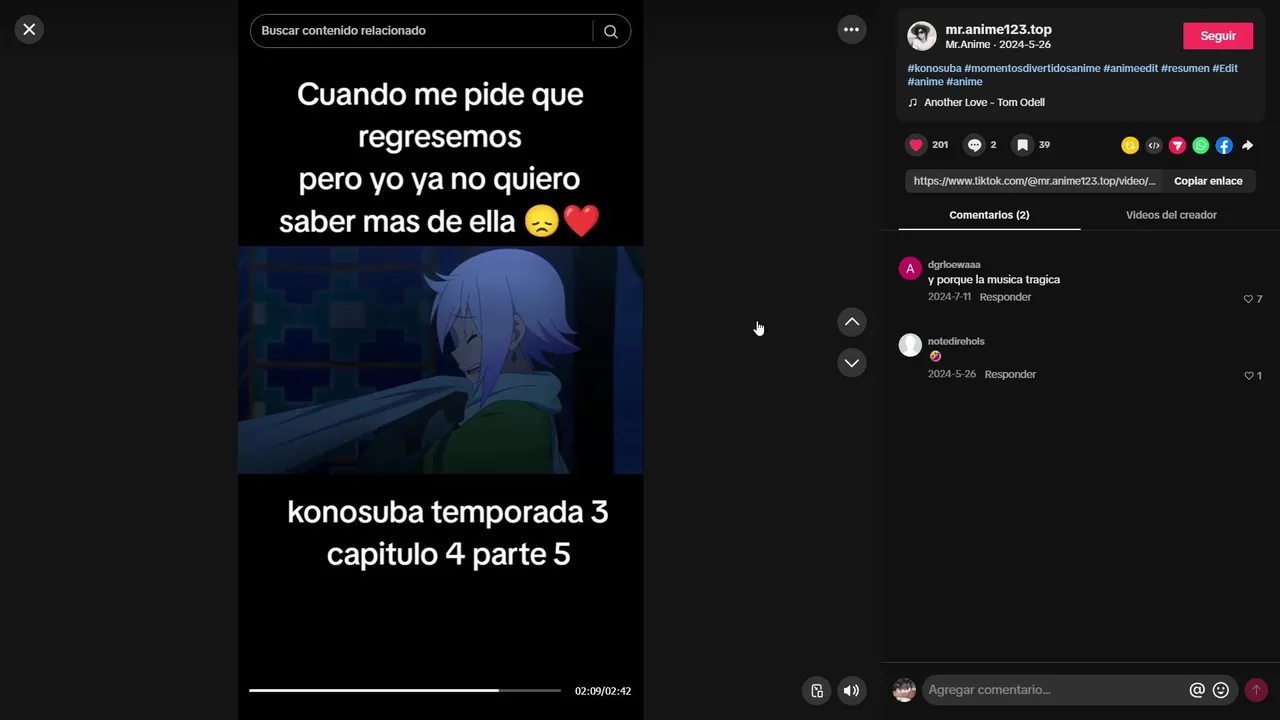1280x720 pixels.
Task: Copy the link with Copiar enlace
Action: [x=1208, y=181]
